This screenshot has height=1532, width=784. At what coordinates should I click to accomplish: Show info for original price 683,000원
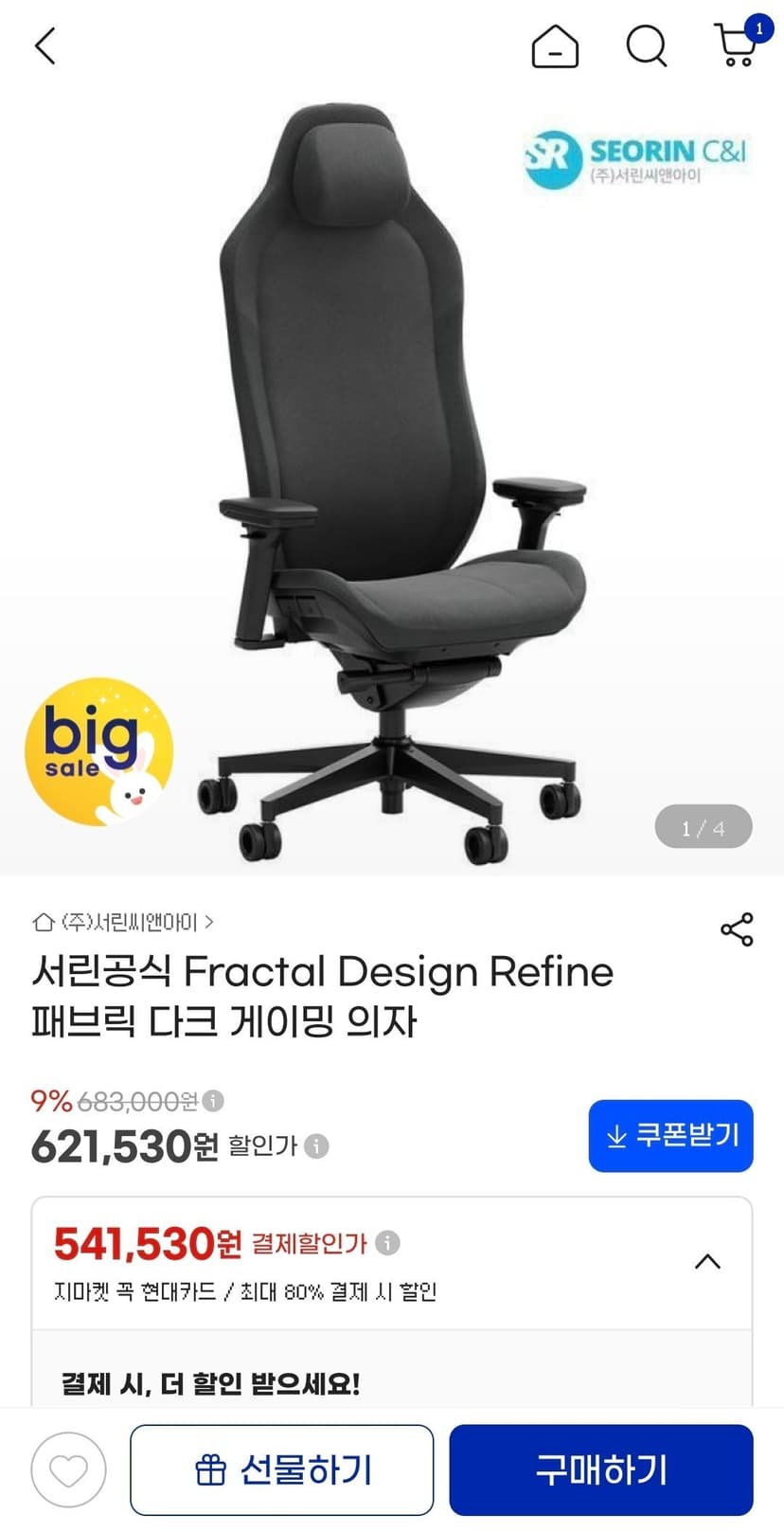point(213,1101)
